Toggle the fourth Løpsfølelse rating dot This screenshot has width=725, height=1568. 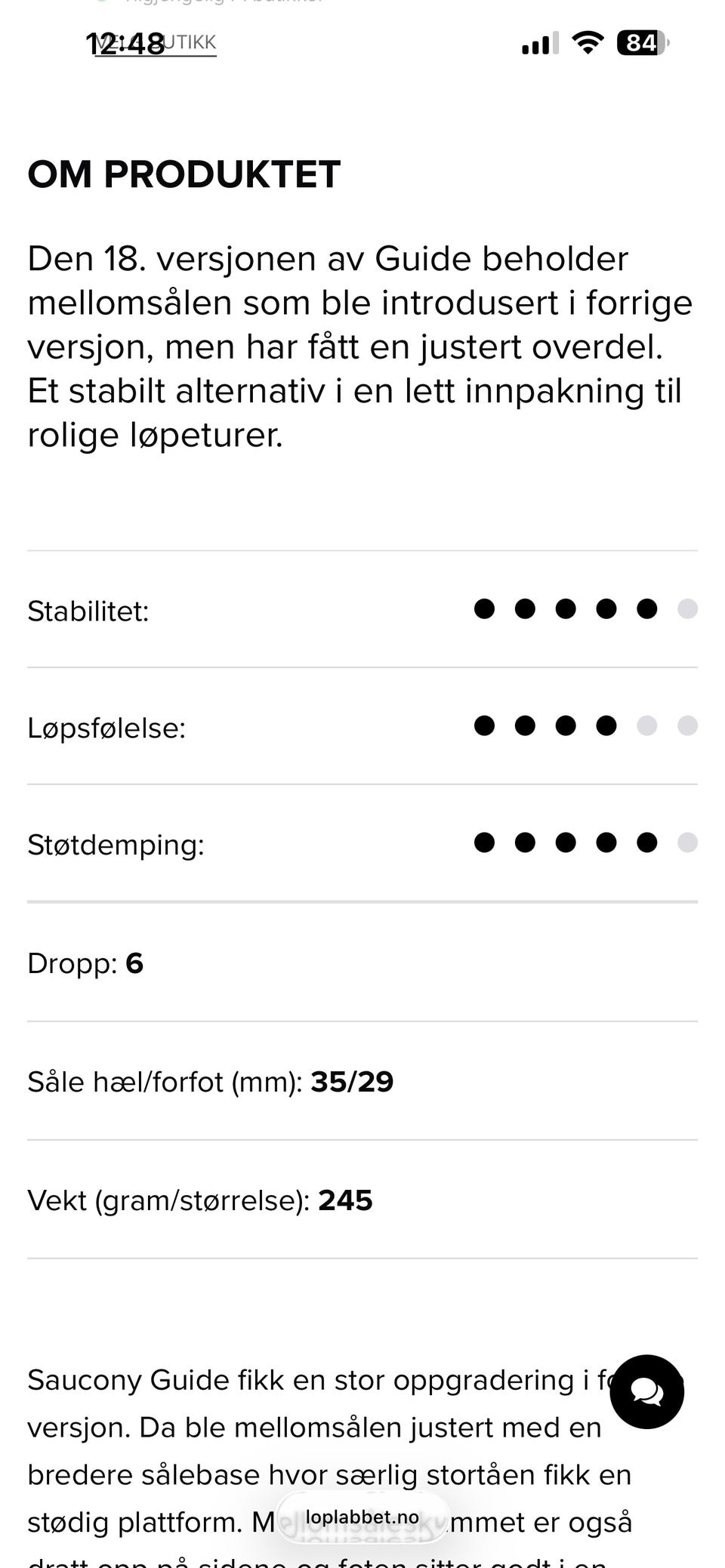(x=605, y=725)
